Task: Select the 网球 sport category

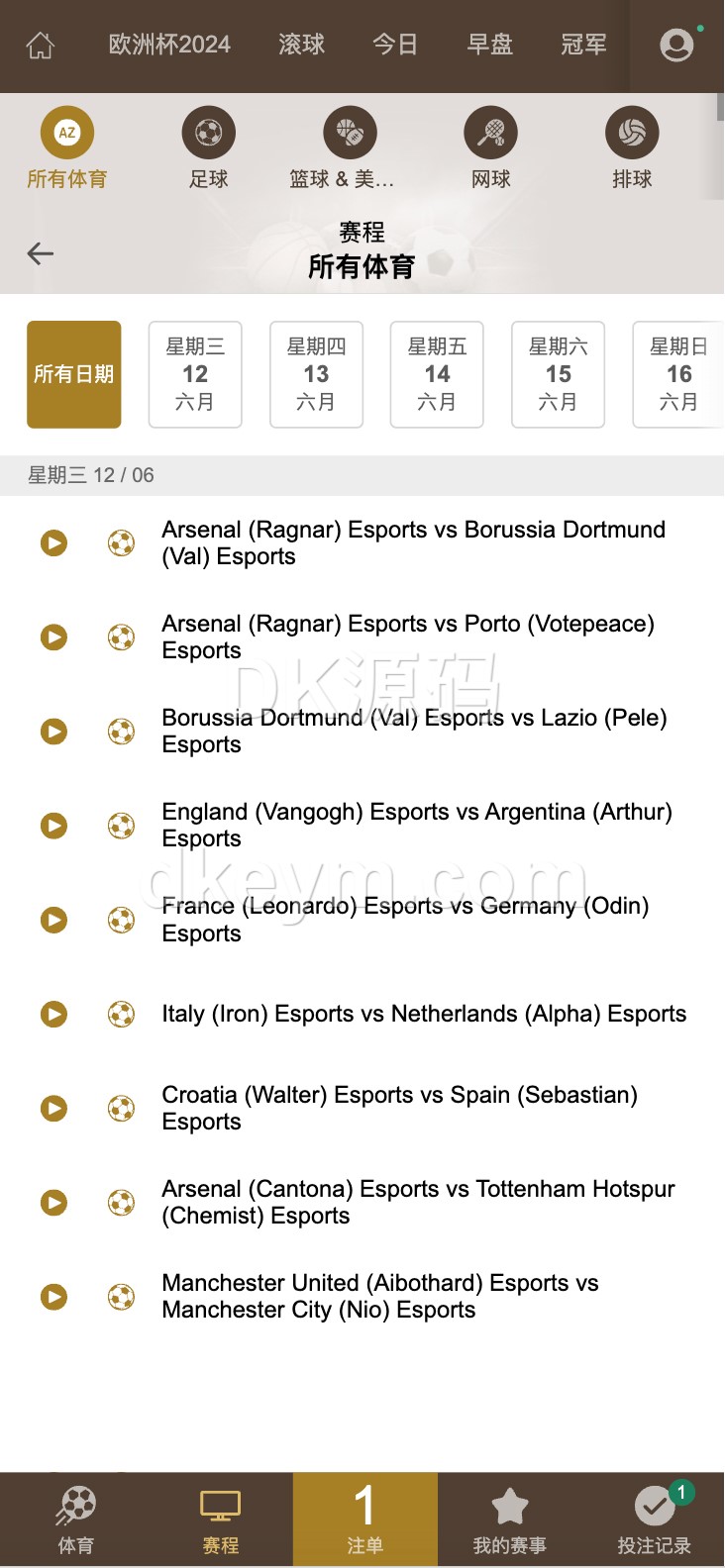Action: pyautogui.click(x=491, y=150)
